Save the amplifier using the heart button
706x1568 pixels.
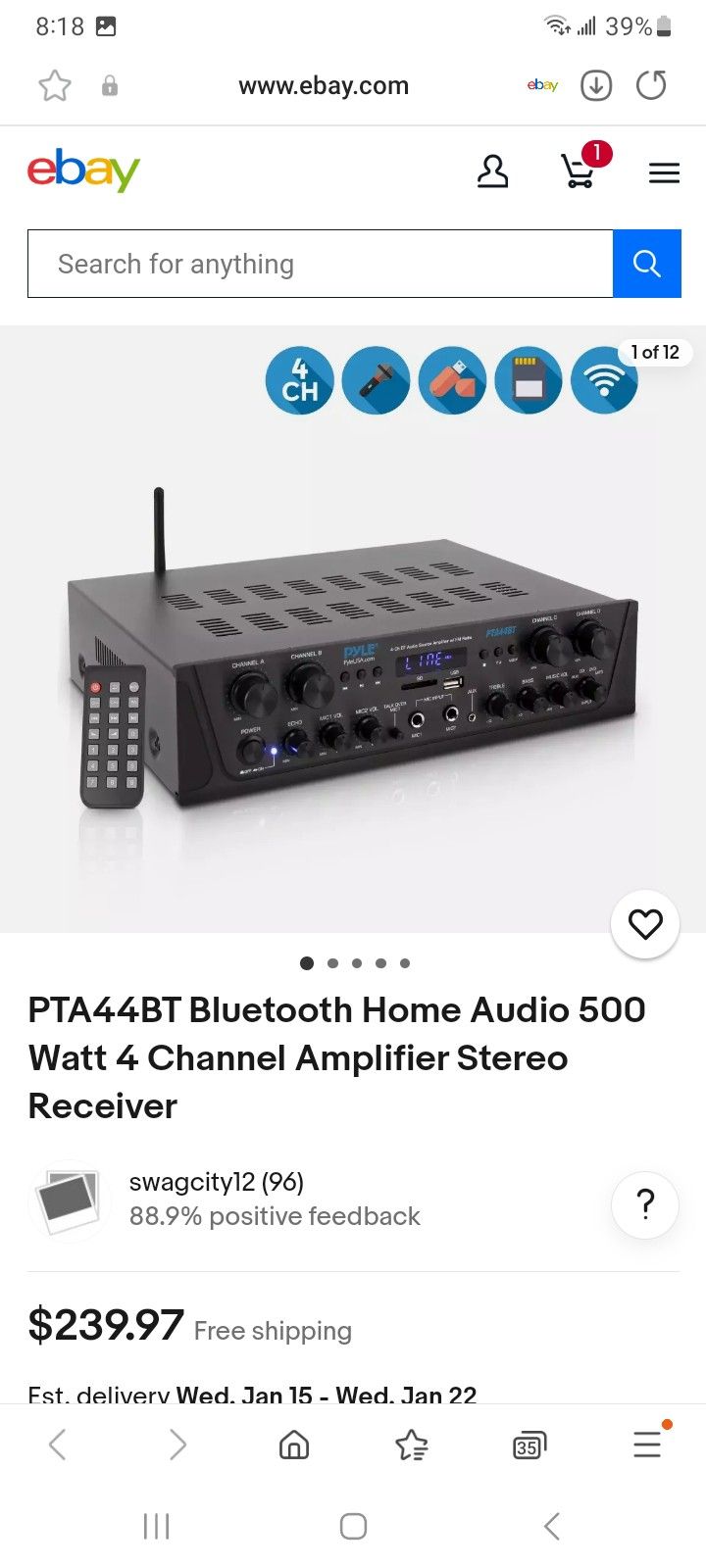point(644,924)
